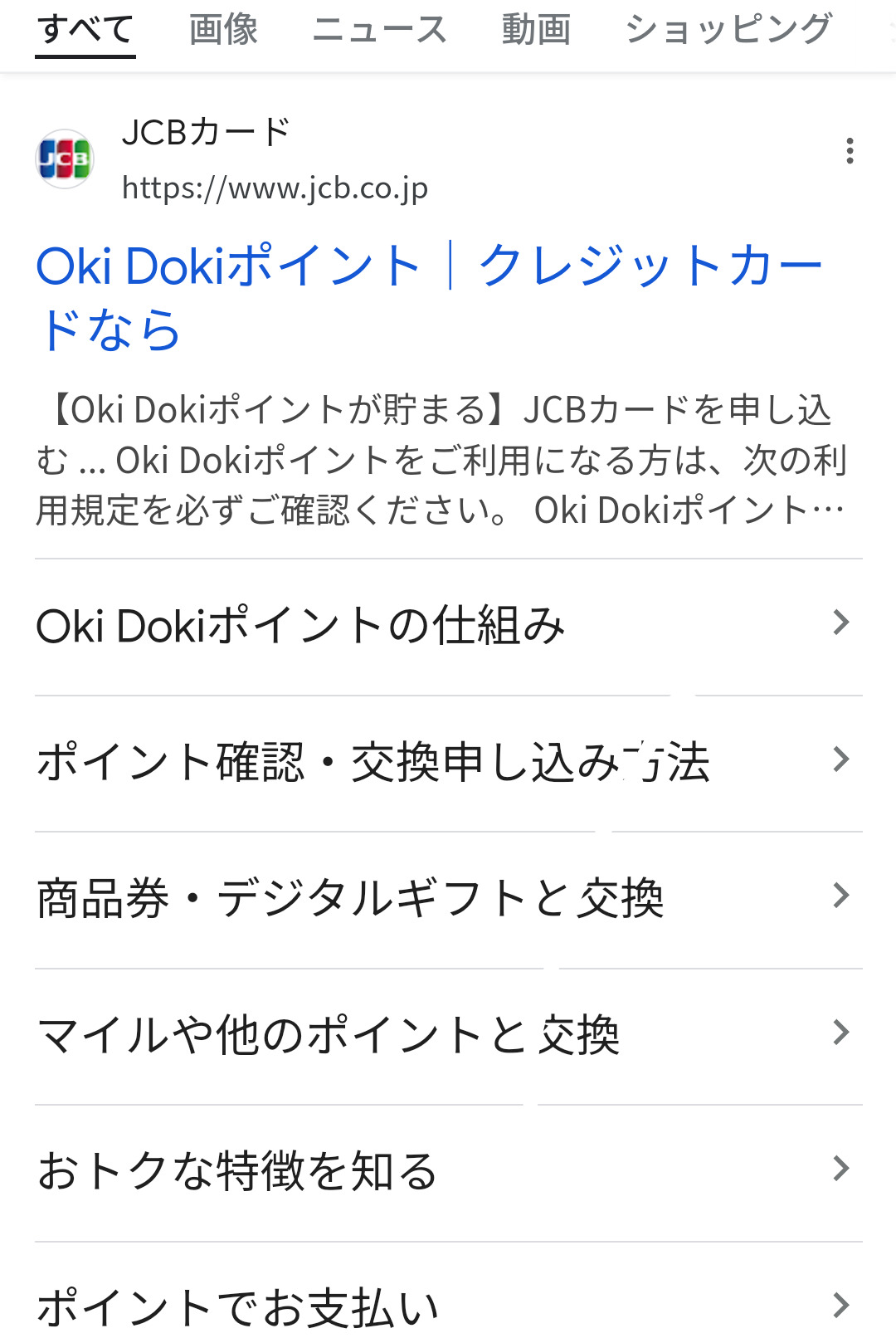The image size is (896, 1338).
Task: Tap the JCBカード site header
Action: [232, 159]
